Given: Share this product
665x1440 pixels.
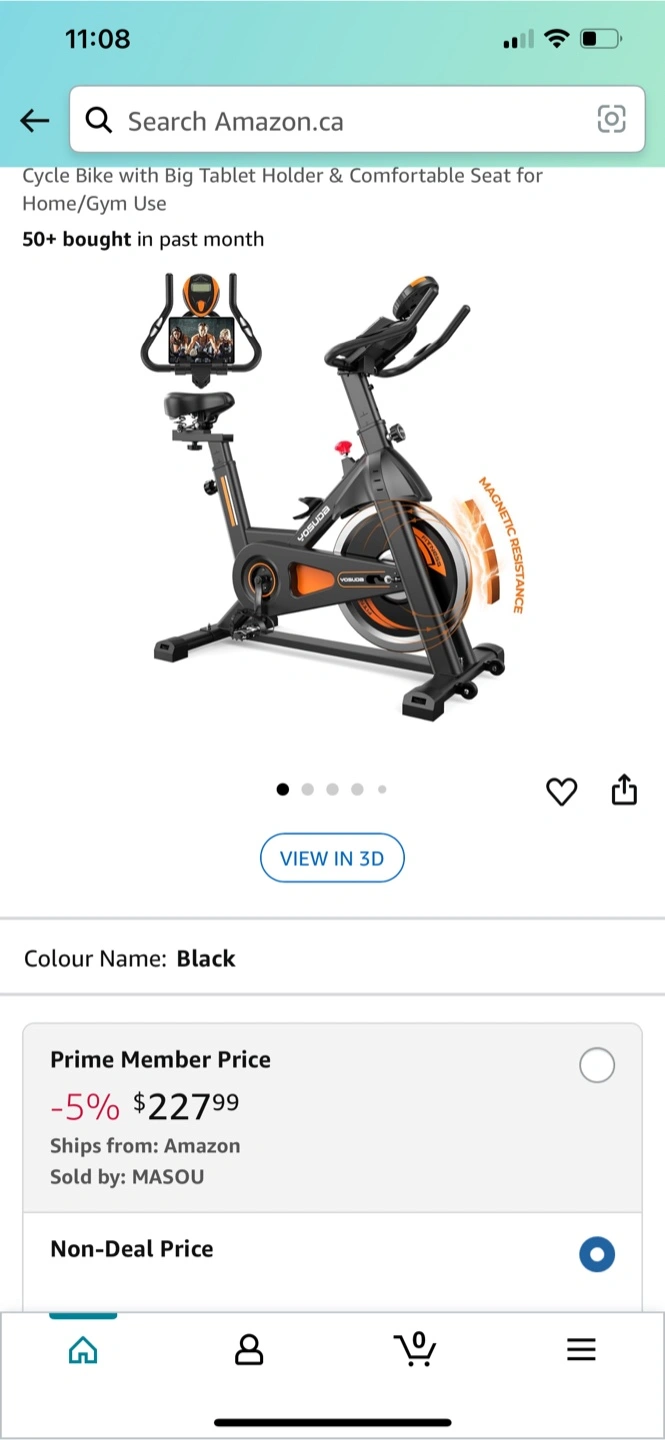Looking at the screenshot, I should click(x=624, y=789).
